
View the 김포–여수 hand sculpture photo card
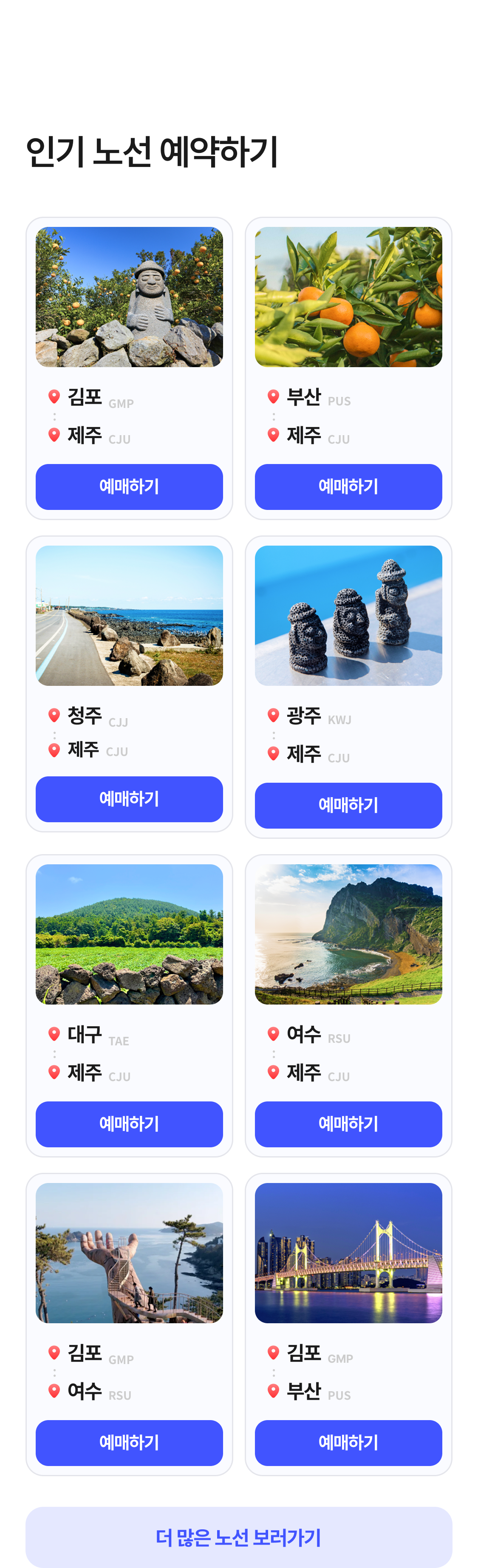point(129,1253)
